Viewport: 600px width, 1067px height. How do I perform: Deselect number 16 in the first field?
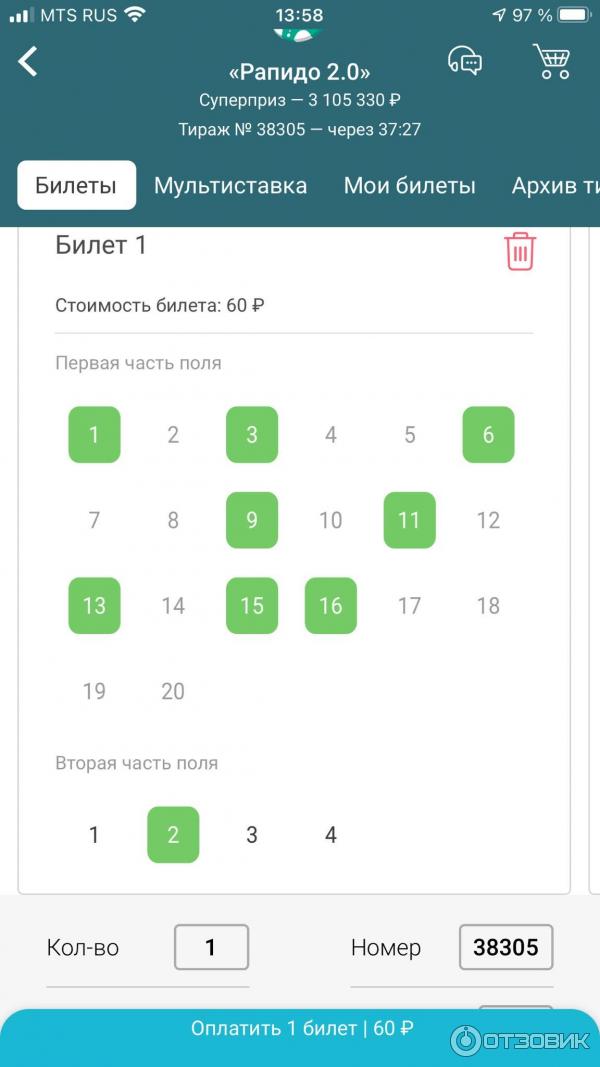pos(330,606)
